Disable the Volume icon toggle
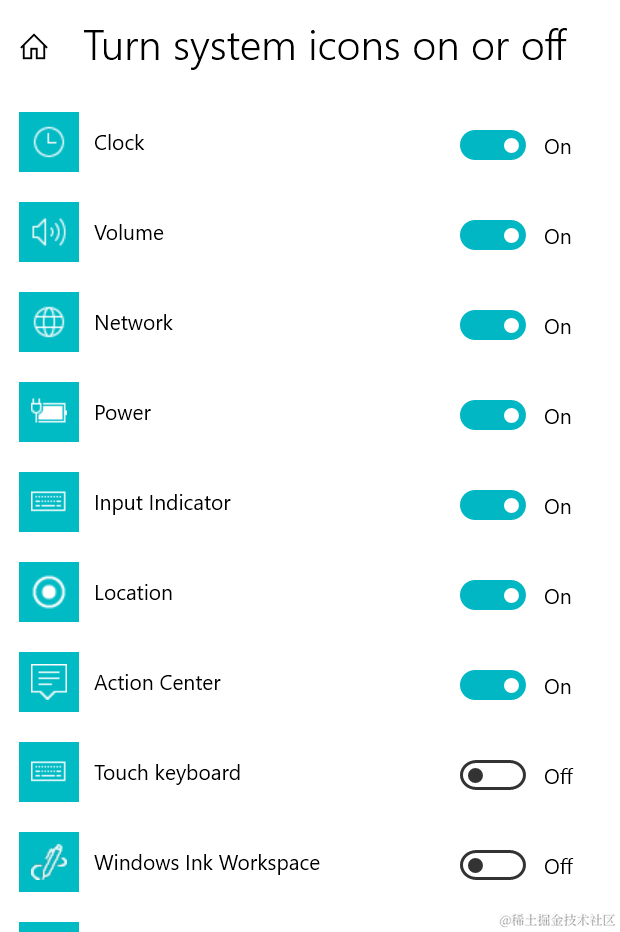The height and width of the screenshot is (932, 620). click(492, 235)
